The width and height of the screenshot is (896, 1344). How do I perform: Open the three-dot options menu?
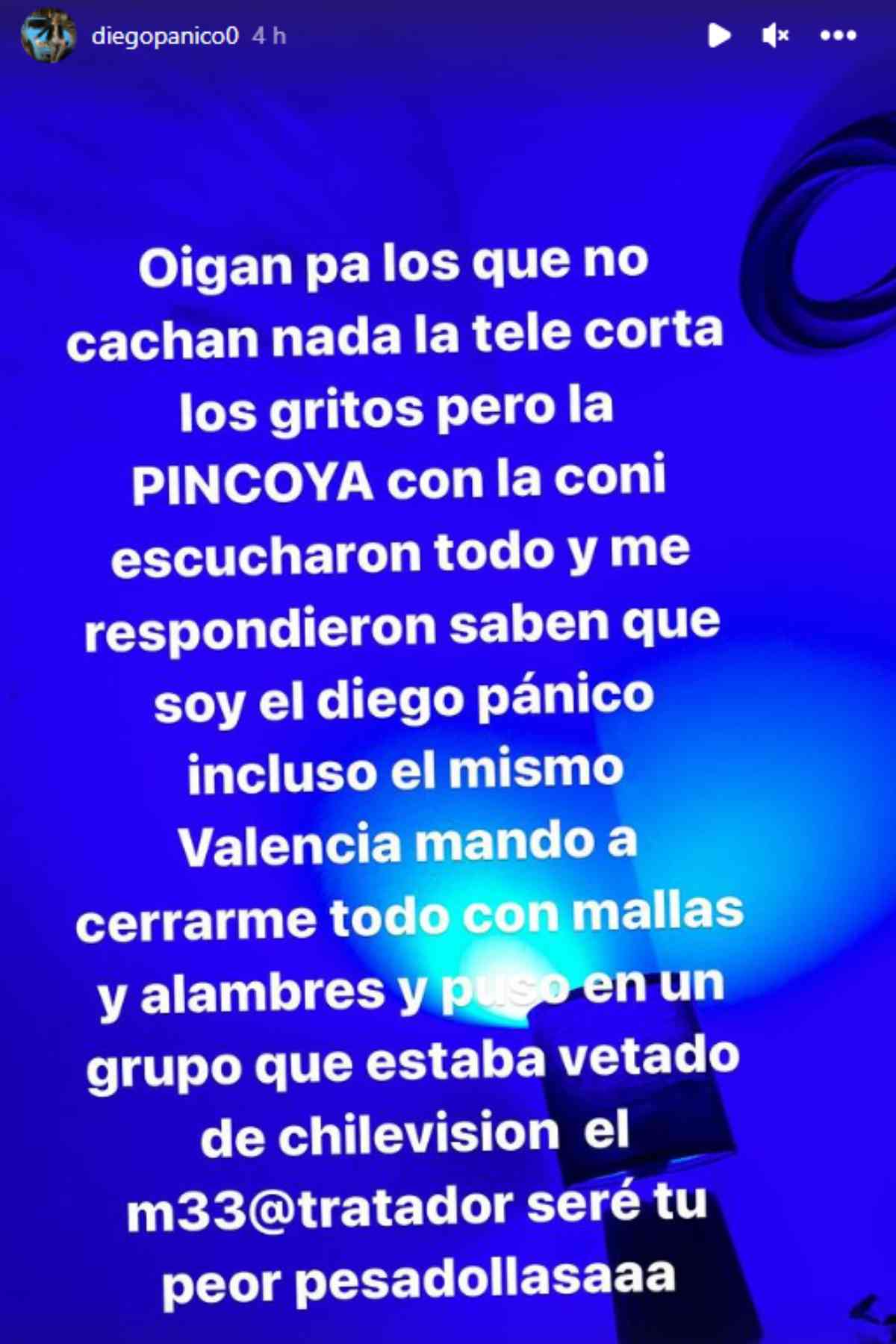tap(838, 35)
